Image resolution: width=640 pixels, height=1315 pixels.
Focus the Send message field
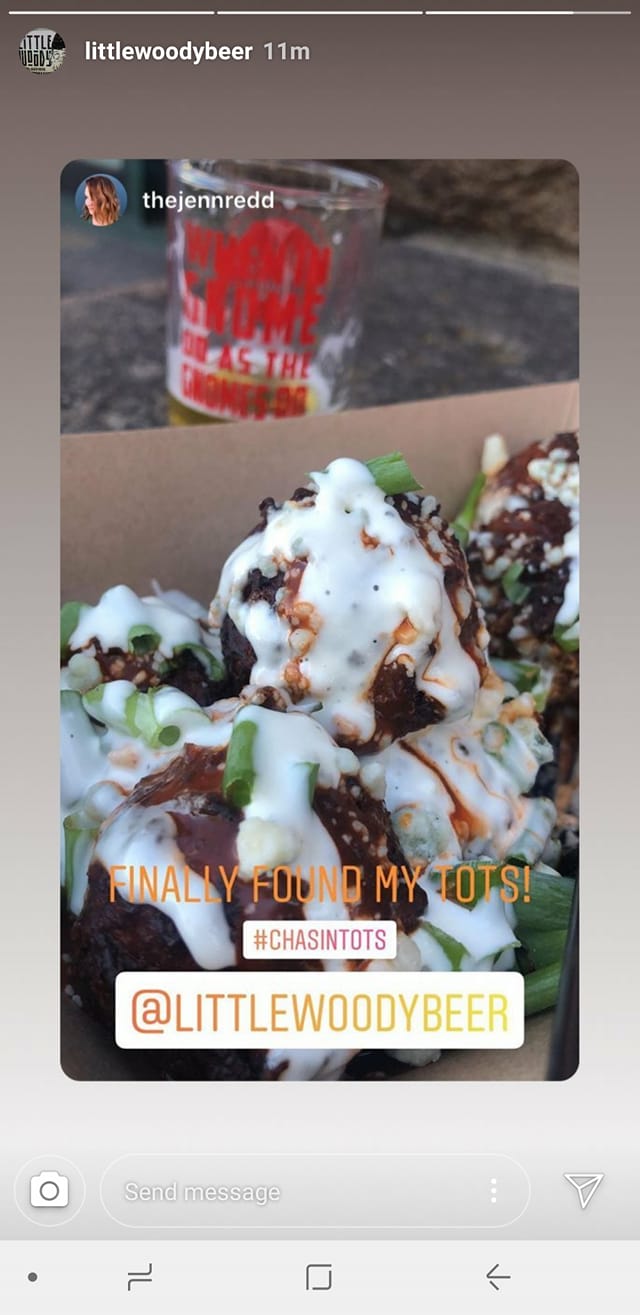(x=290, y=1191)
